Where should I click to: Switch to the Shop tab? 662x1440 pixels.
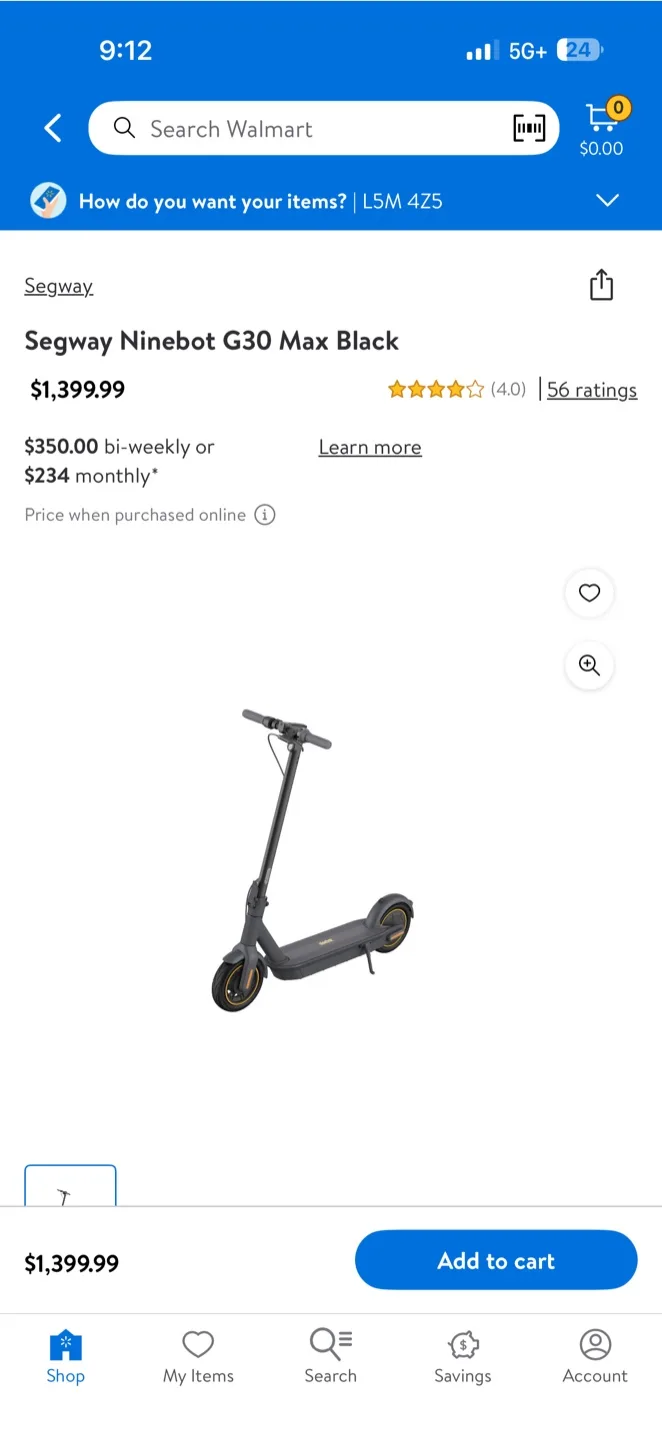pyautogui.click(x=65, y=1356)
